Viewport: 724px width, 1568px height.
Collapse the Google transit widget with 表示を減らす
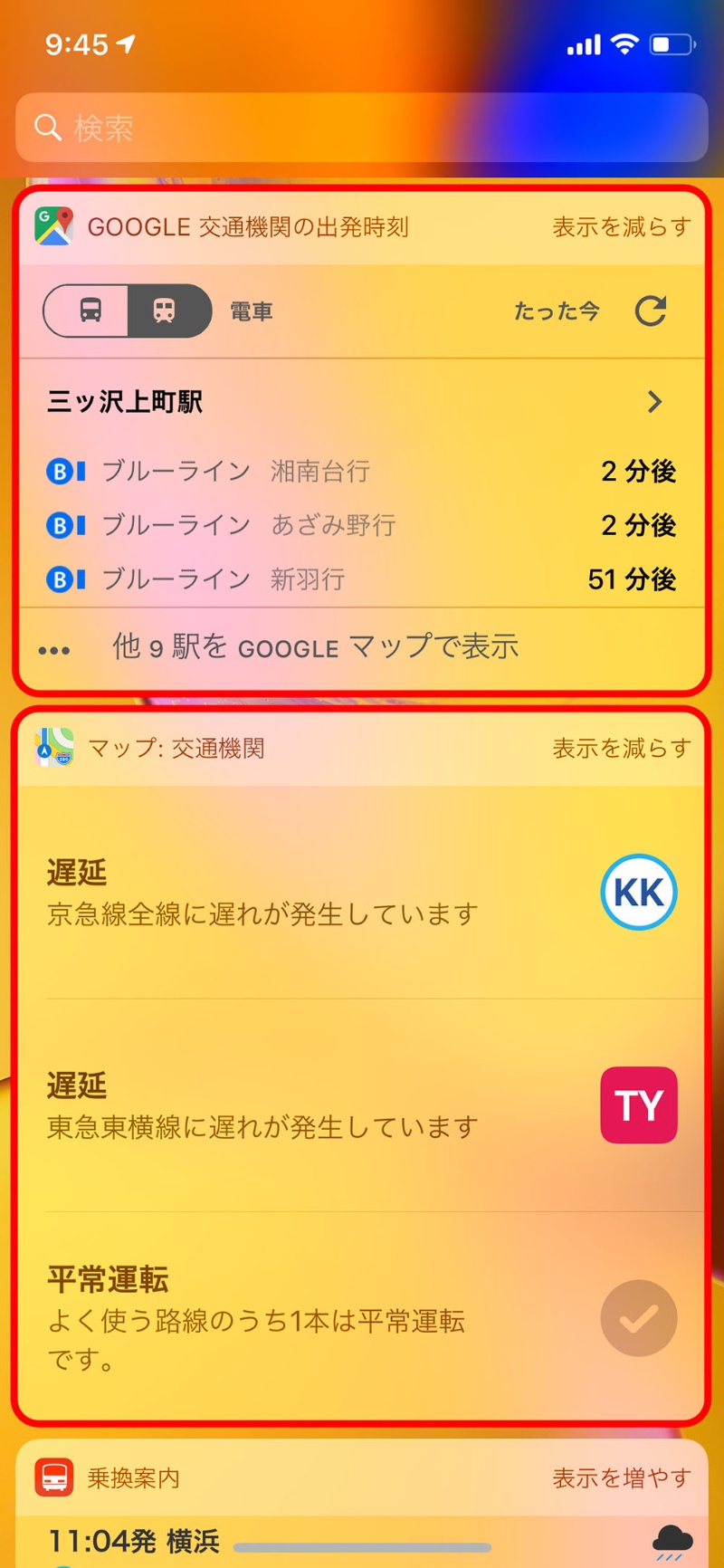pyautogui.click(x=621, y=226)
